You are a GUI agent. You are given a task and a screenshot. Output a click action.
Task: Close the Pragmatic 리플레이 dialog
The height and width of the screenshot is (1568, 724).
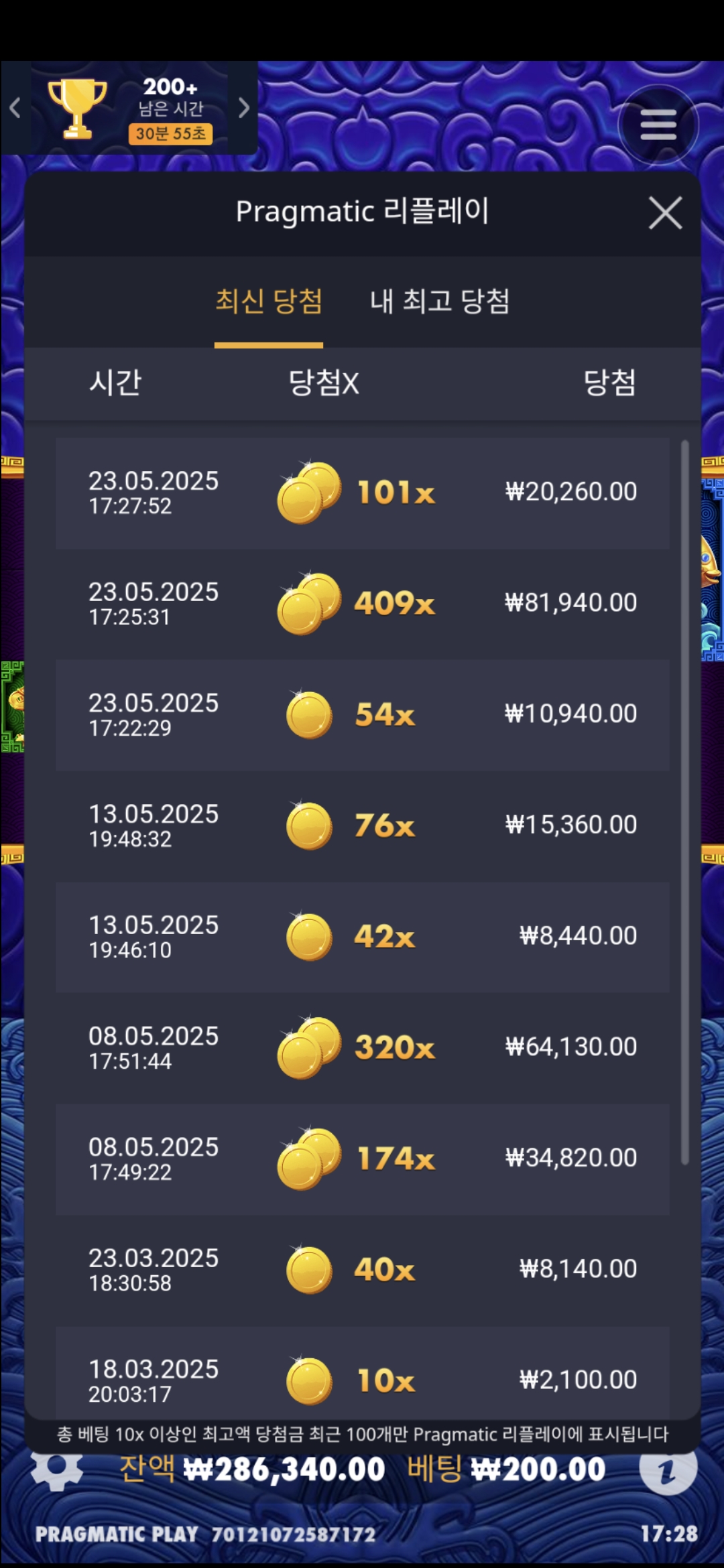pos(665,213)
